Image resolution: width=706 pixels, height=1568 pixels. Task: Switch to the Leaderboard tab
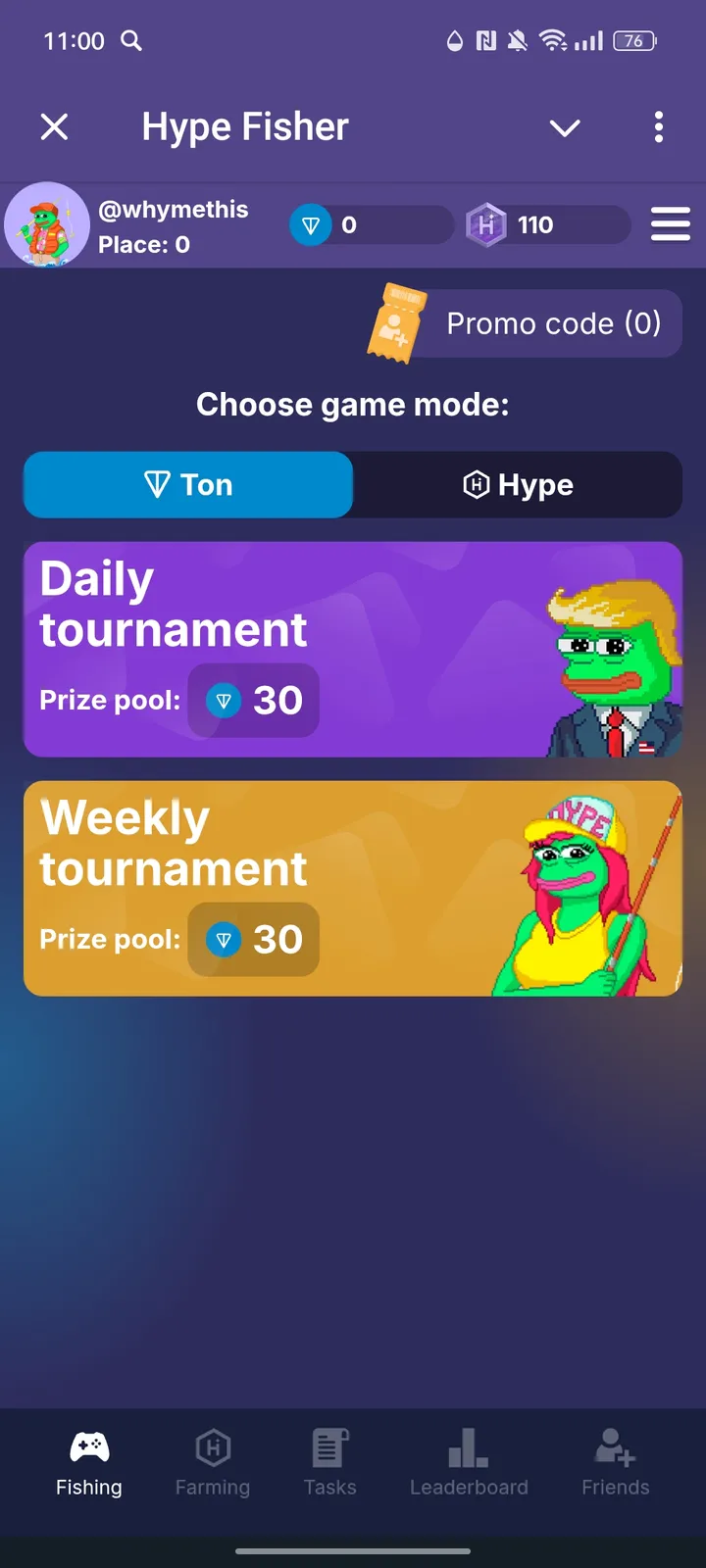point(469,1487)
